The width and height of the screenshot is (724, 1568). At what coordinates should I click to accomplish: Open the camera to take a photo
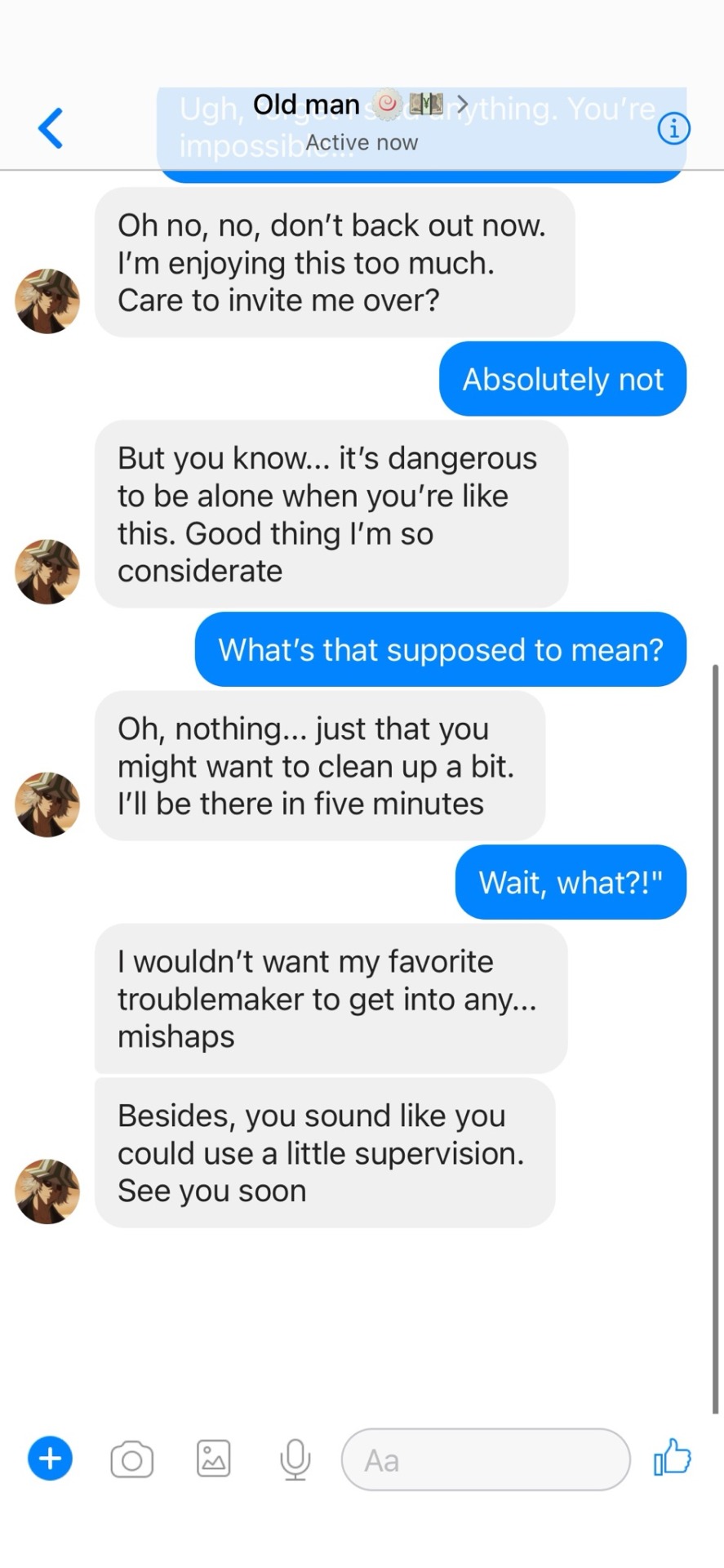pyautogui.click(x=132, y=1459)
